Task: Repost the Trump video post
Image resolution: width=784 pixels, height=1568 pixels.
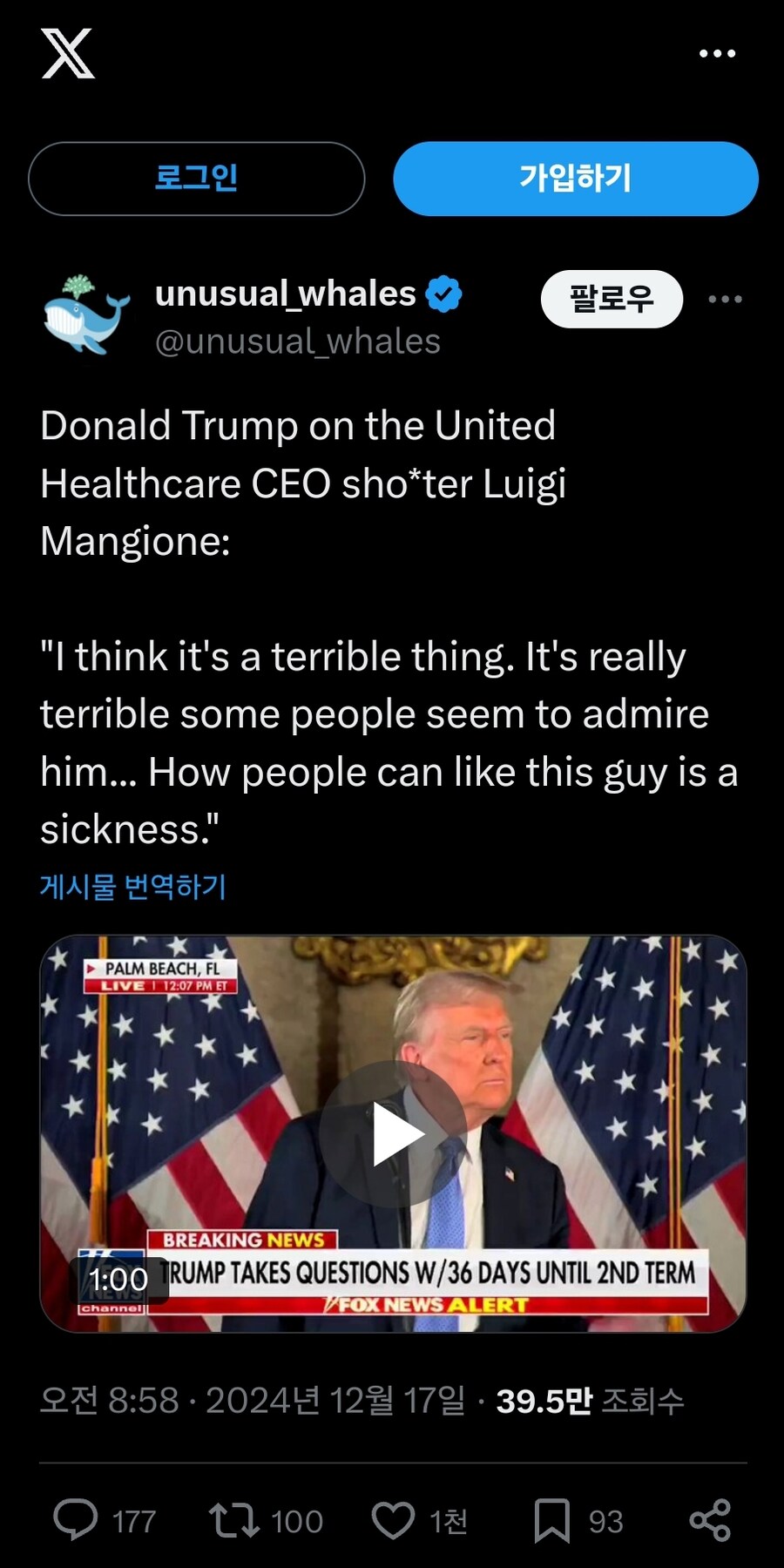Action: pyautogui.click(x=233, y=1519)
